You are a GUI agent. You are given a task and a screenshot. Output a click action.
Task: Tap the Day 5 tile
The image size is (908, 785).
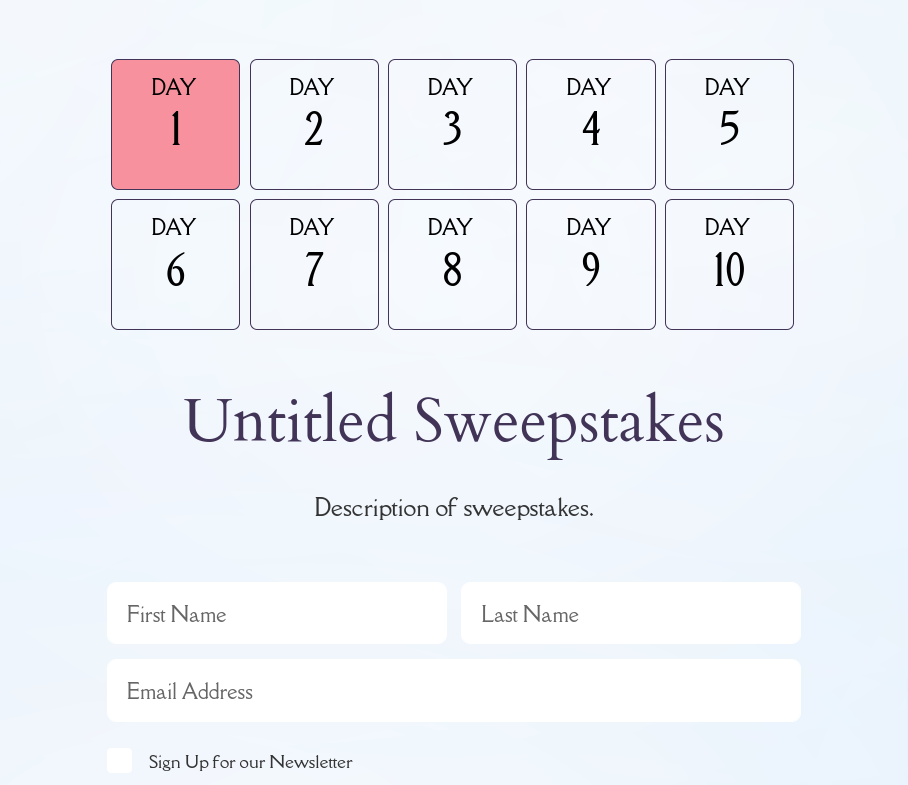(729, 124)
